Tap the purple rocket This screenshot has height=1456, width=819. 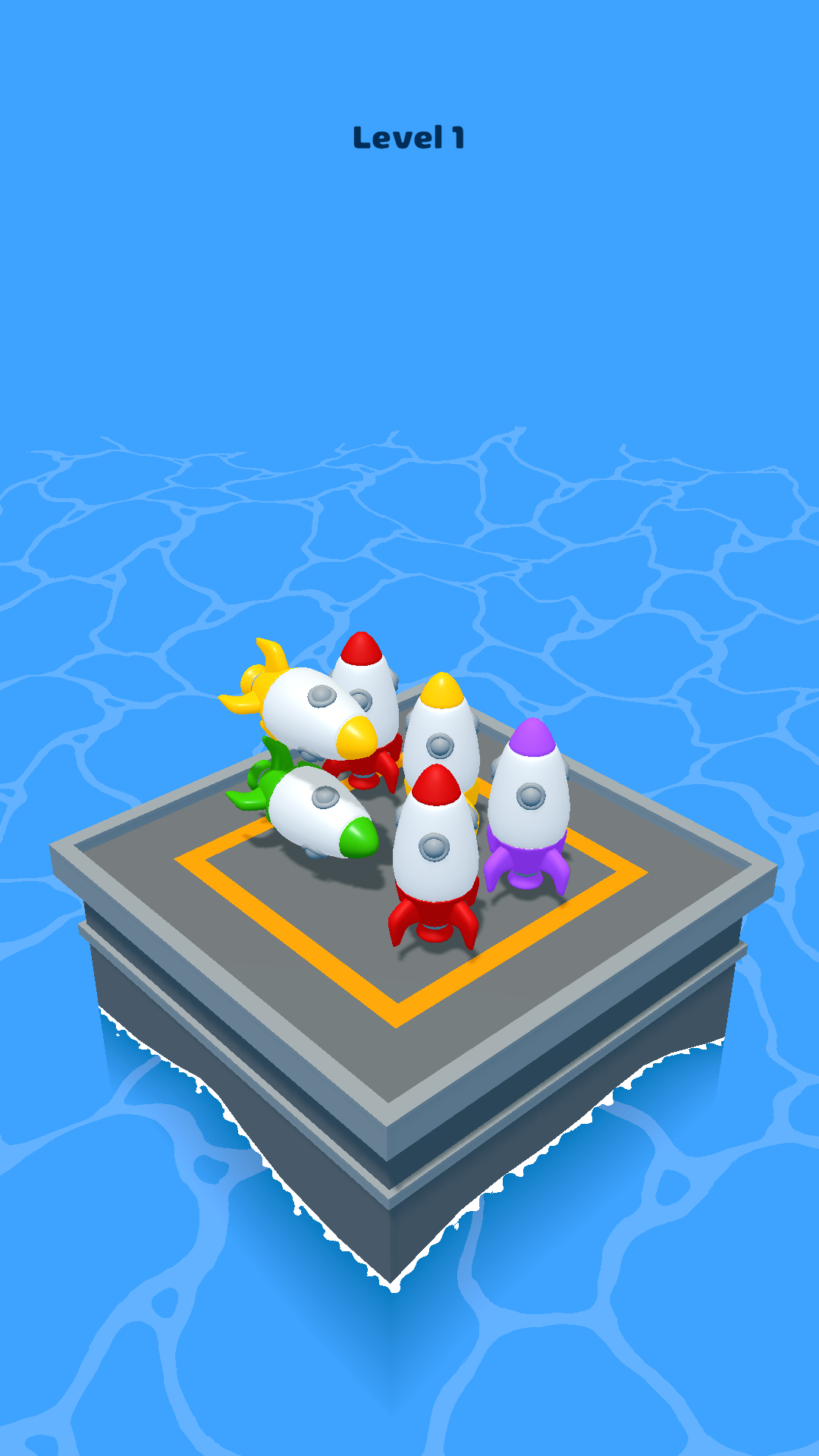click(x=529, y=804)
